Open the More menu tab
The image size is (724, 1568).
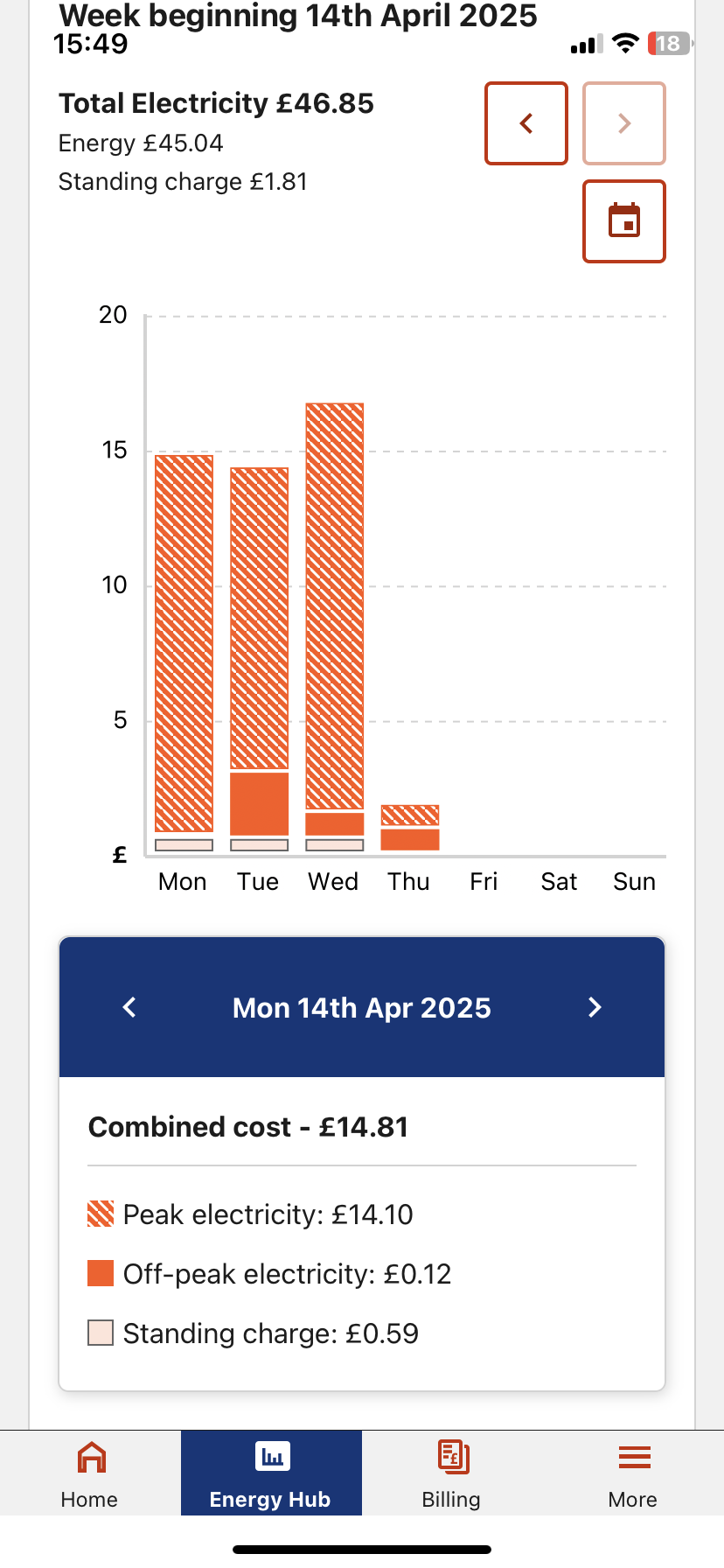tap(633, 1473)
